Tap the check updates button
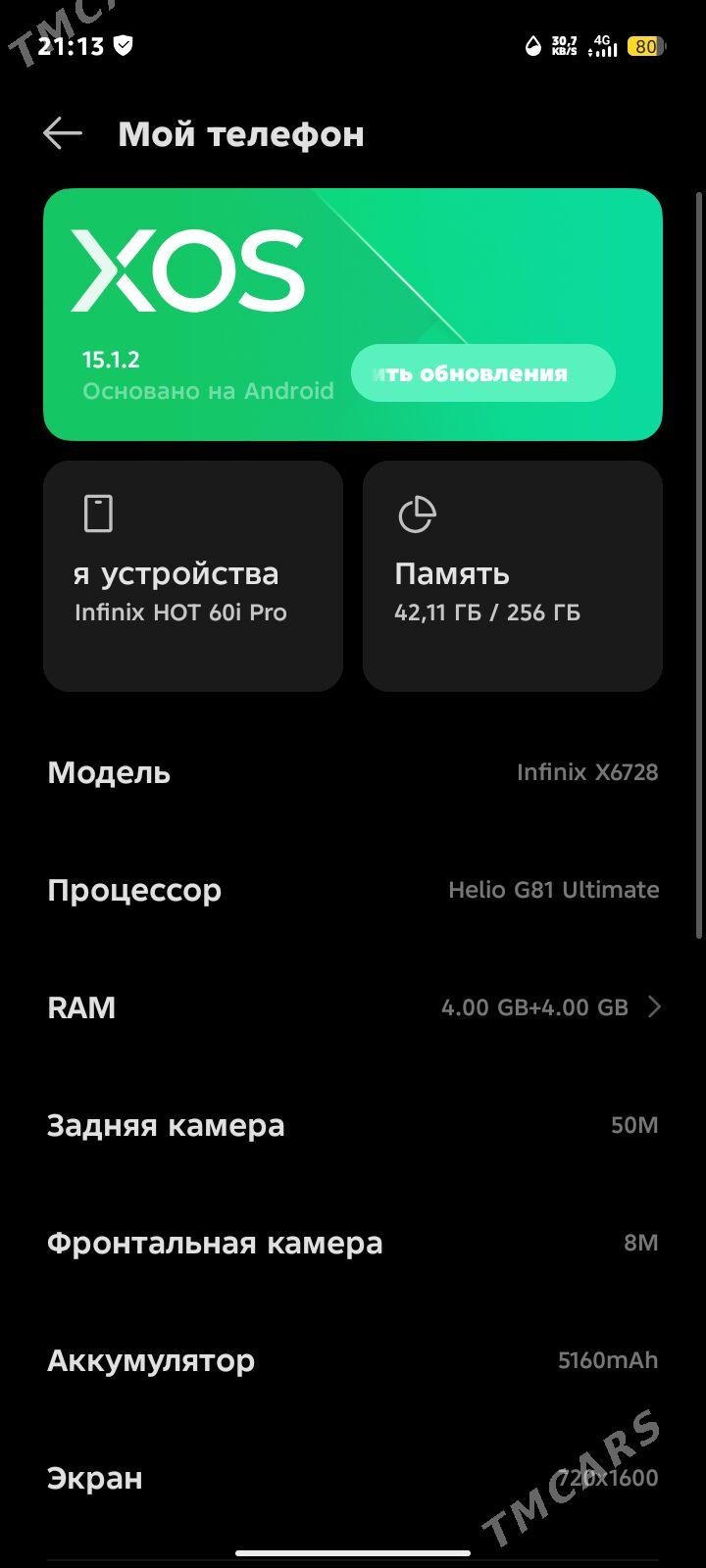This screenshot has width=706, height=1568. (x=482, y=373)
